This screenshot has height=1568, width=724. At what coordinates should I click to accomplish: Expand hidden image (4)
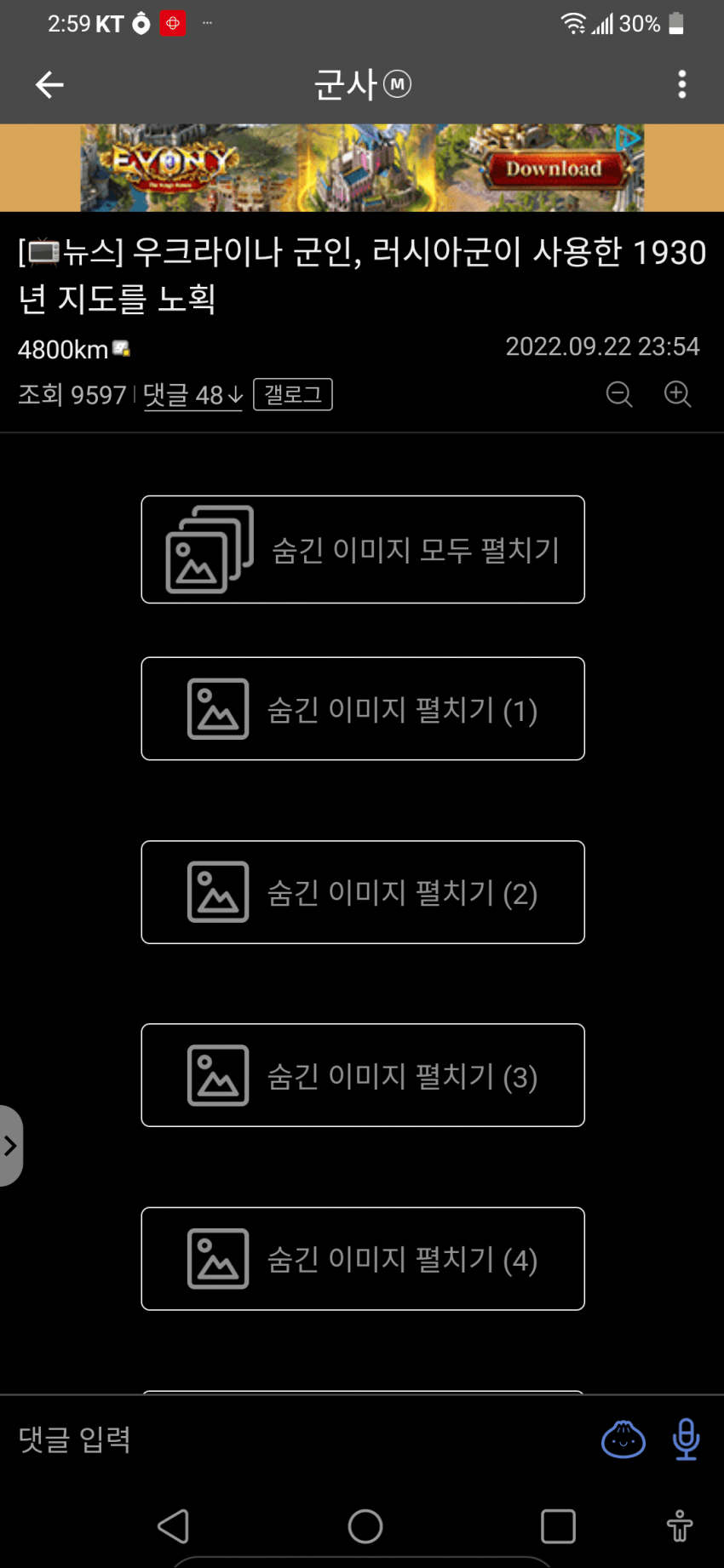[363, 1258]
